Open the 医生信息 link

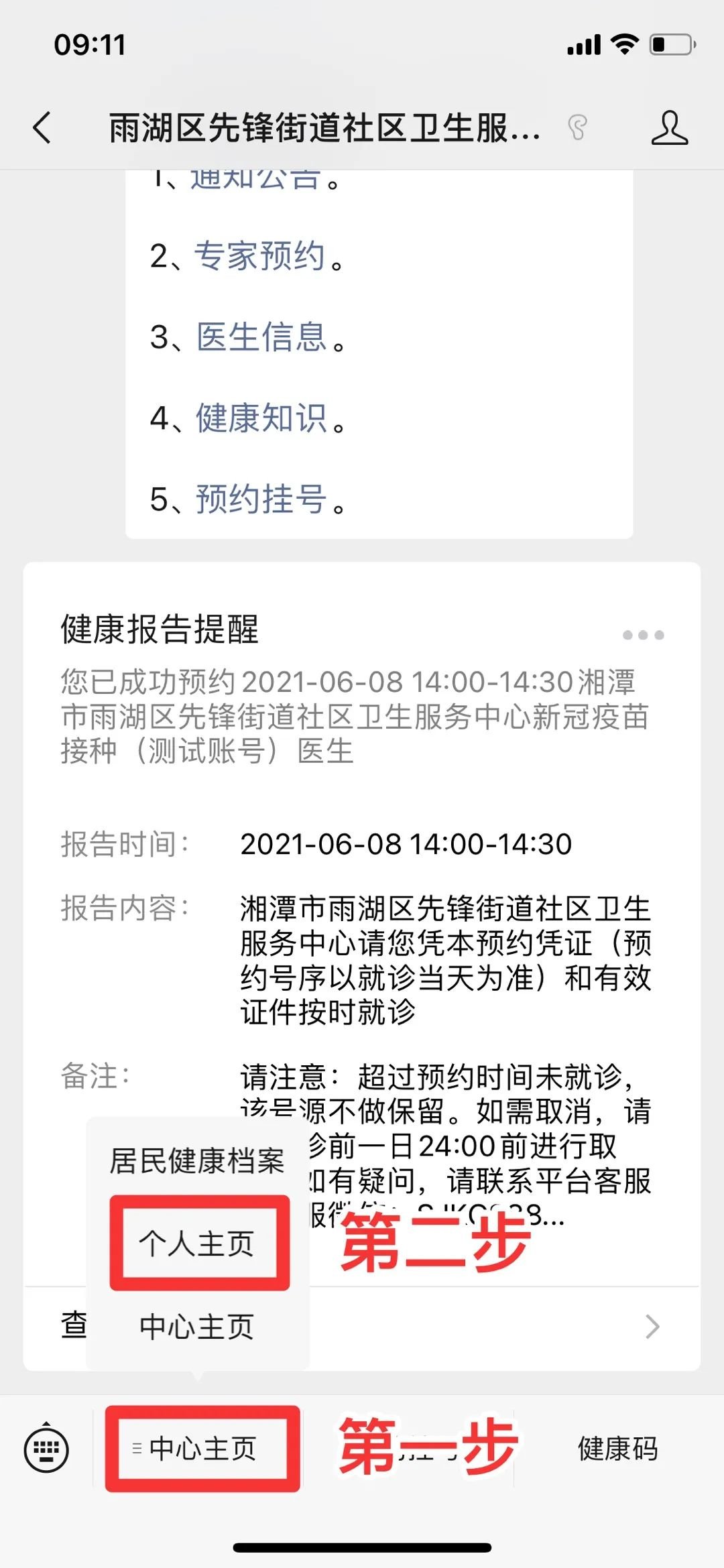point(261,337)
